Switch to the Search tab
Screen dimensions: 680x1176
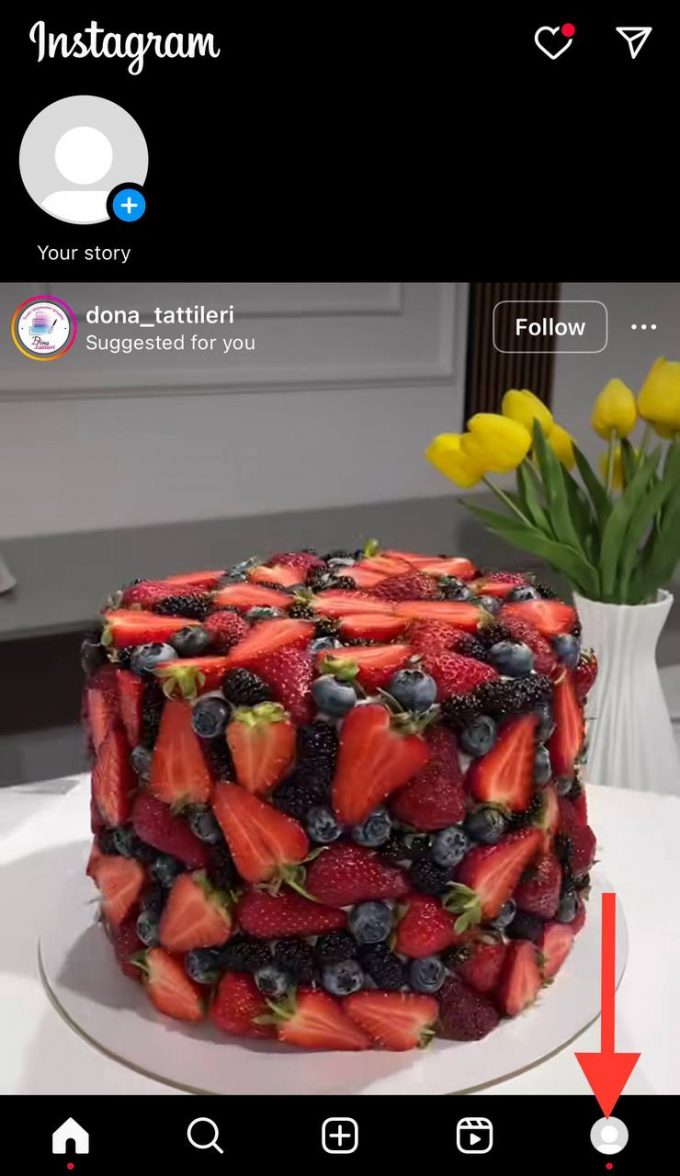[205, 1136]
